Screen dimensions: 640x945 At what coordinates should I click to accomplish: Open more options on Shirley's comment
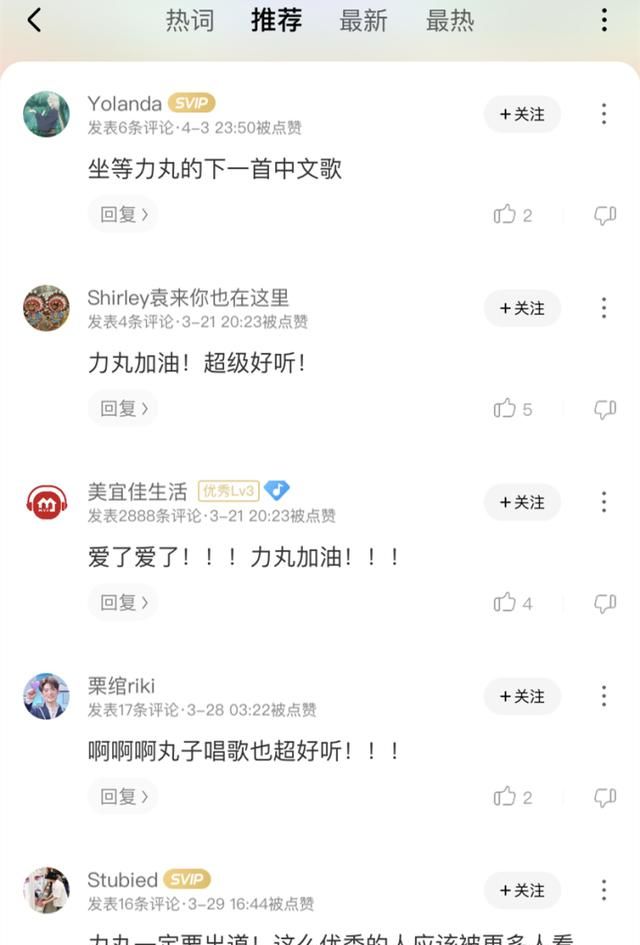coord(604,308)
